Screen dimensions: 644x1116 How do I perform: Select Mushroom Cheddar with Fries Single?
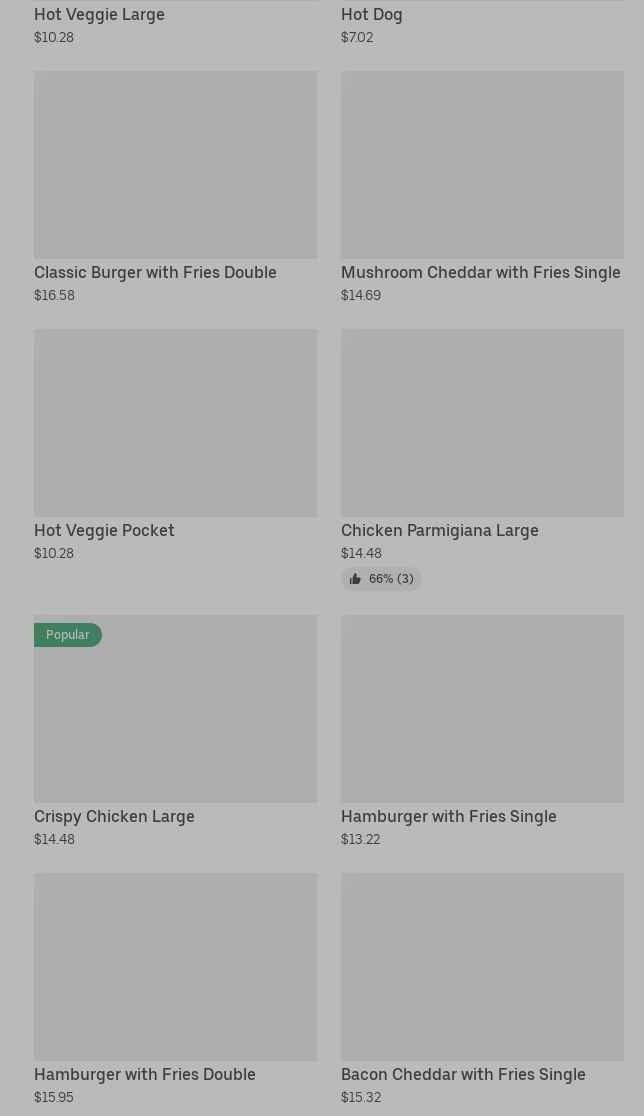tap(482, 186)
